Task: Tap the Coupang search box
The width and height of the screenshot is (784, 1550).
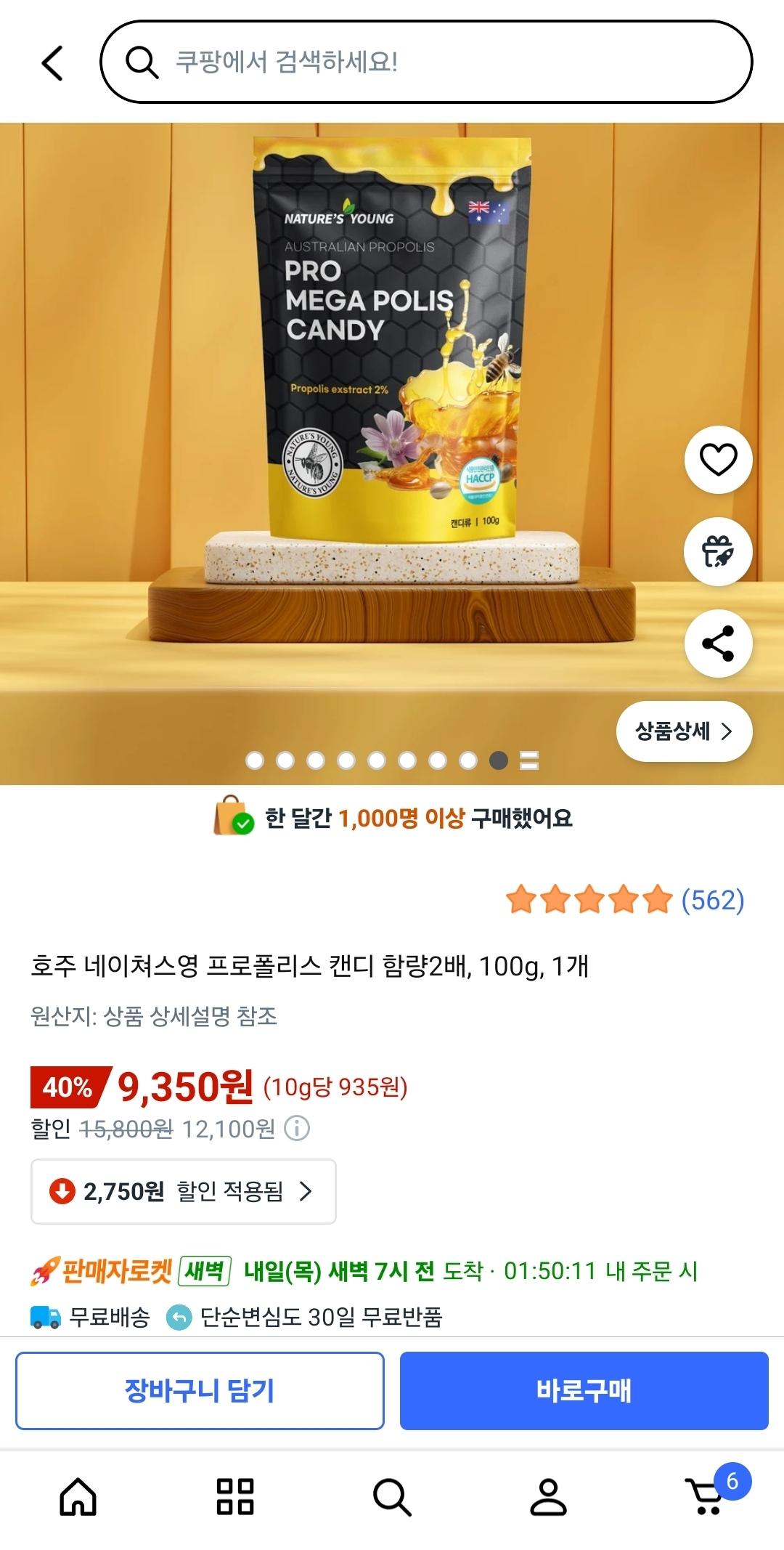Action: coord(425,62)
